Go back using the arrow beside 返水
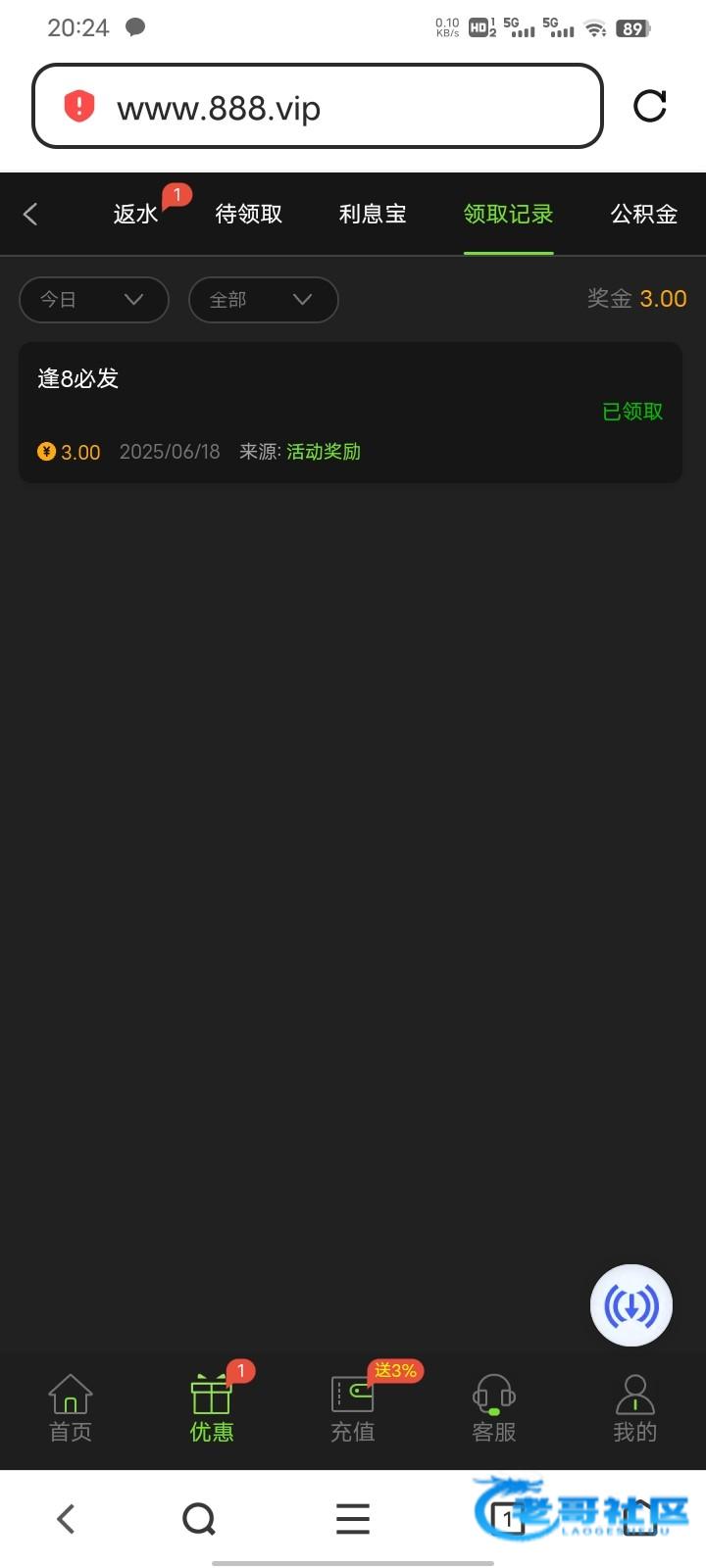706x1568 pixels. (x=30, y=214)
